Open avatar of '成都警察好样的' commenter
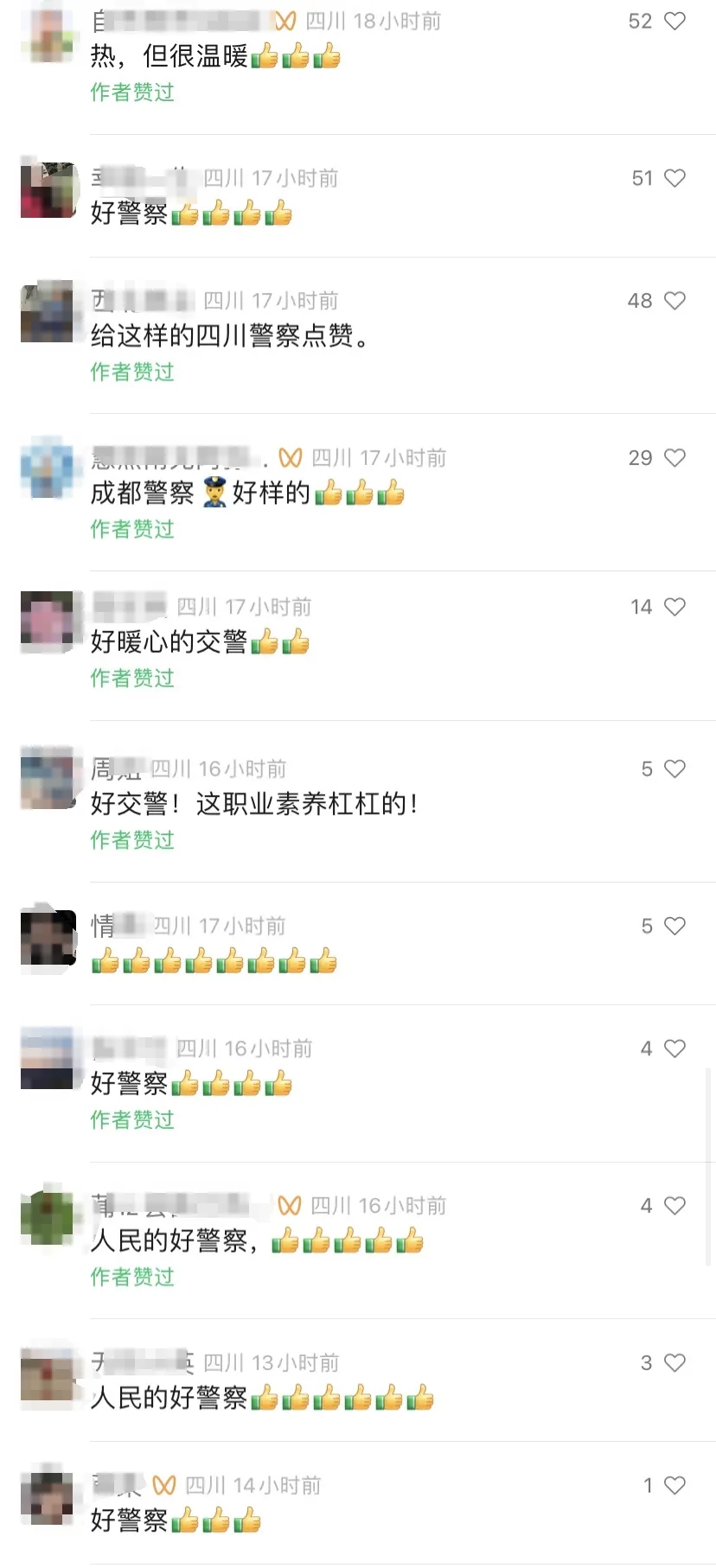Screen dimensions: 716x1568 tap(47, 468)
